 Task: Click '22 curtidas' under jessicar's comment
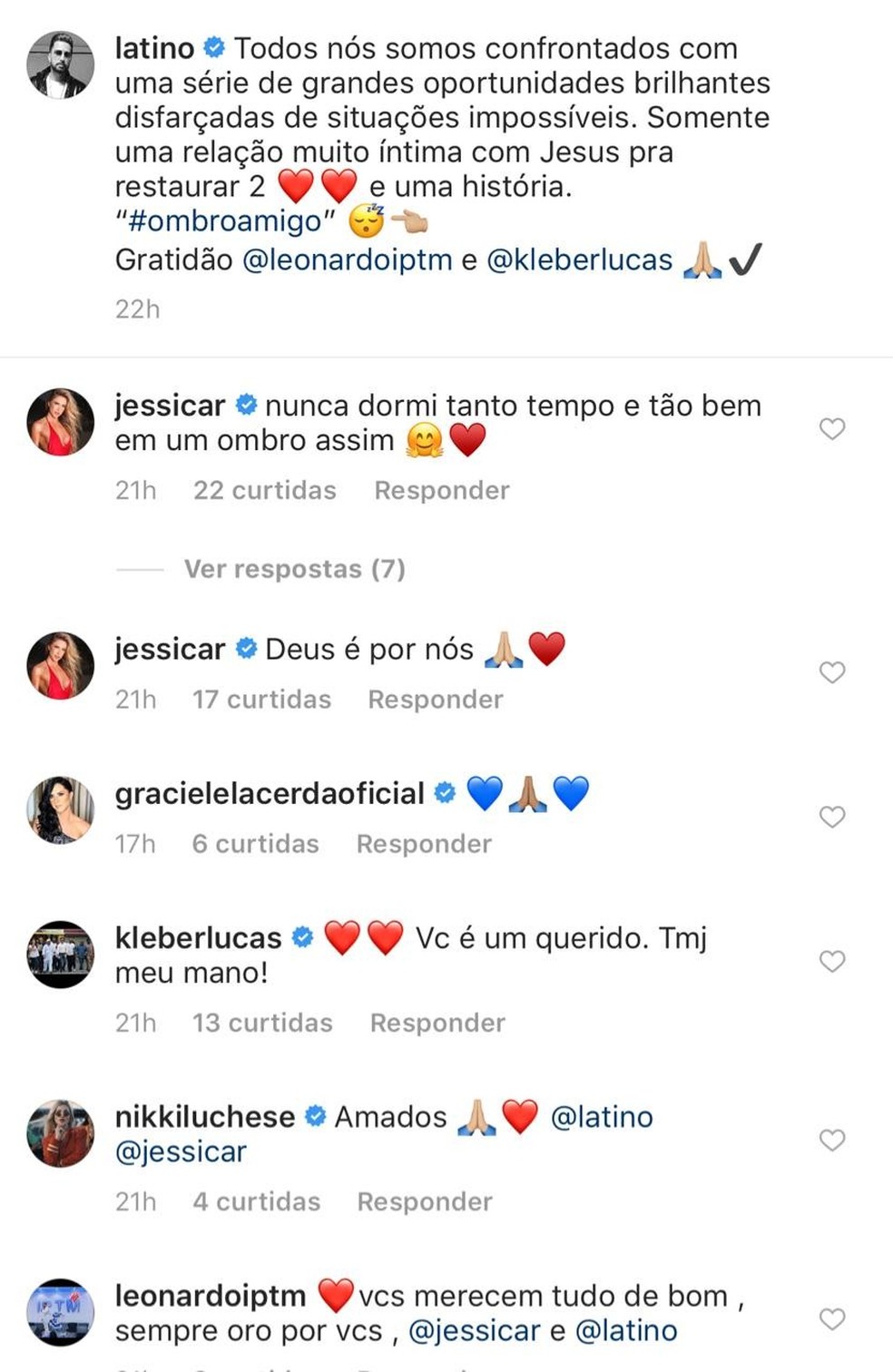point(264,490)
